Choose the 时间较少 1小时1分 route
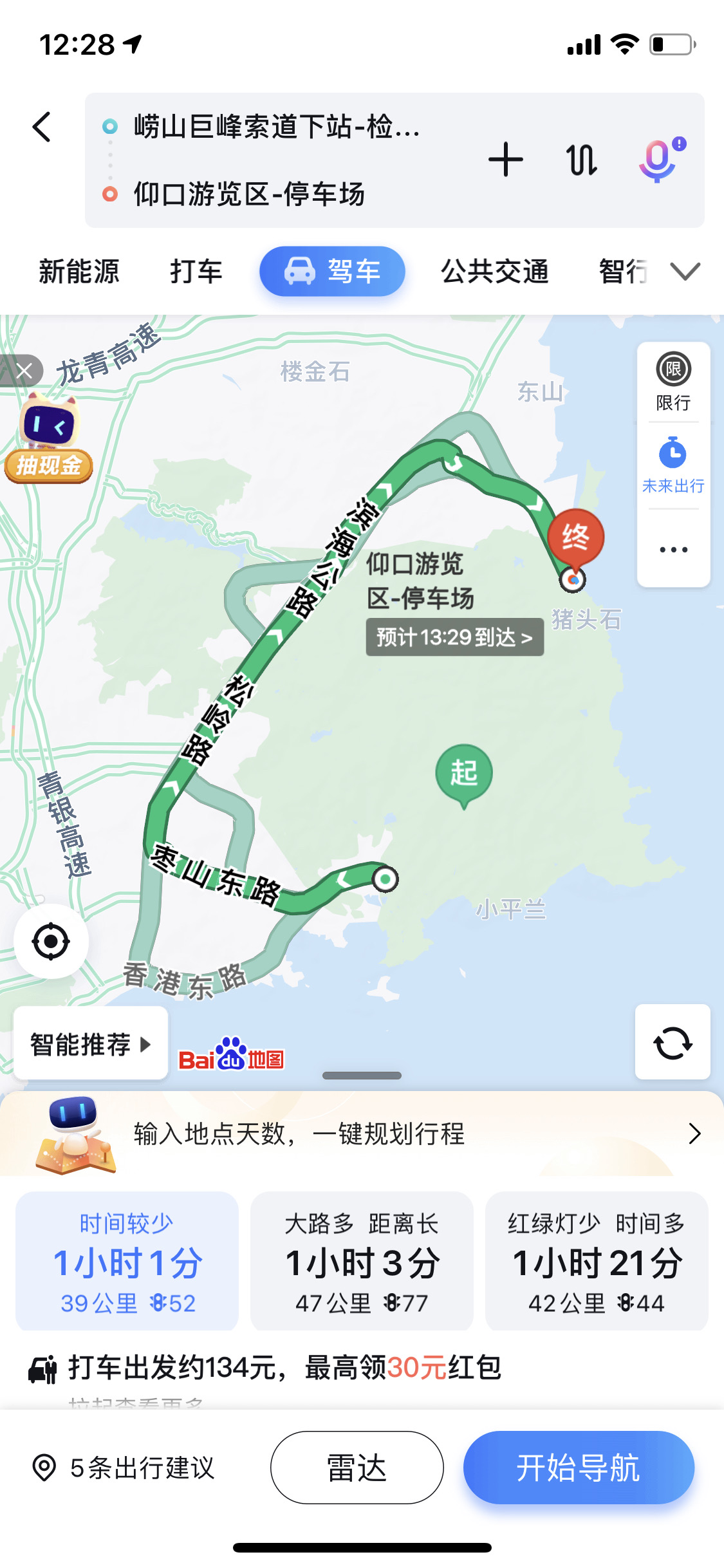The image size is (724, 1568). (127, 1260)
